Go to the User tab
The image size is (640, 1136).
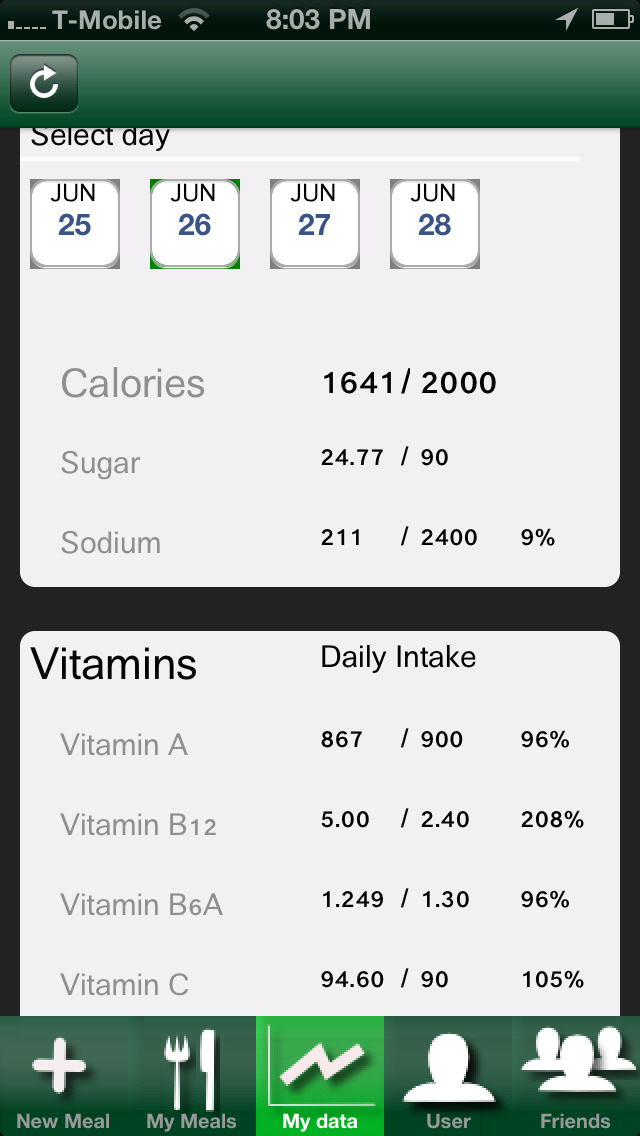pyautogui.click(x=448, y=1076)
